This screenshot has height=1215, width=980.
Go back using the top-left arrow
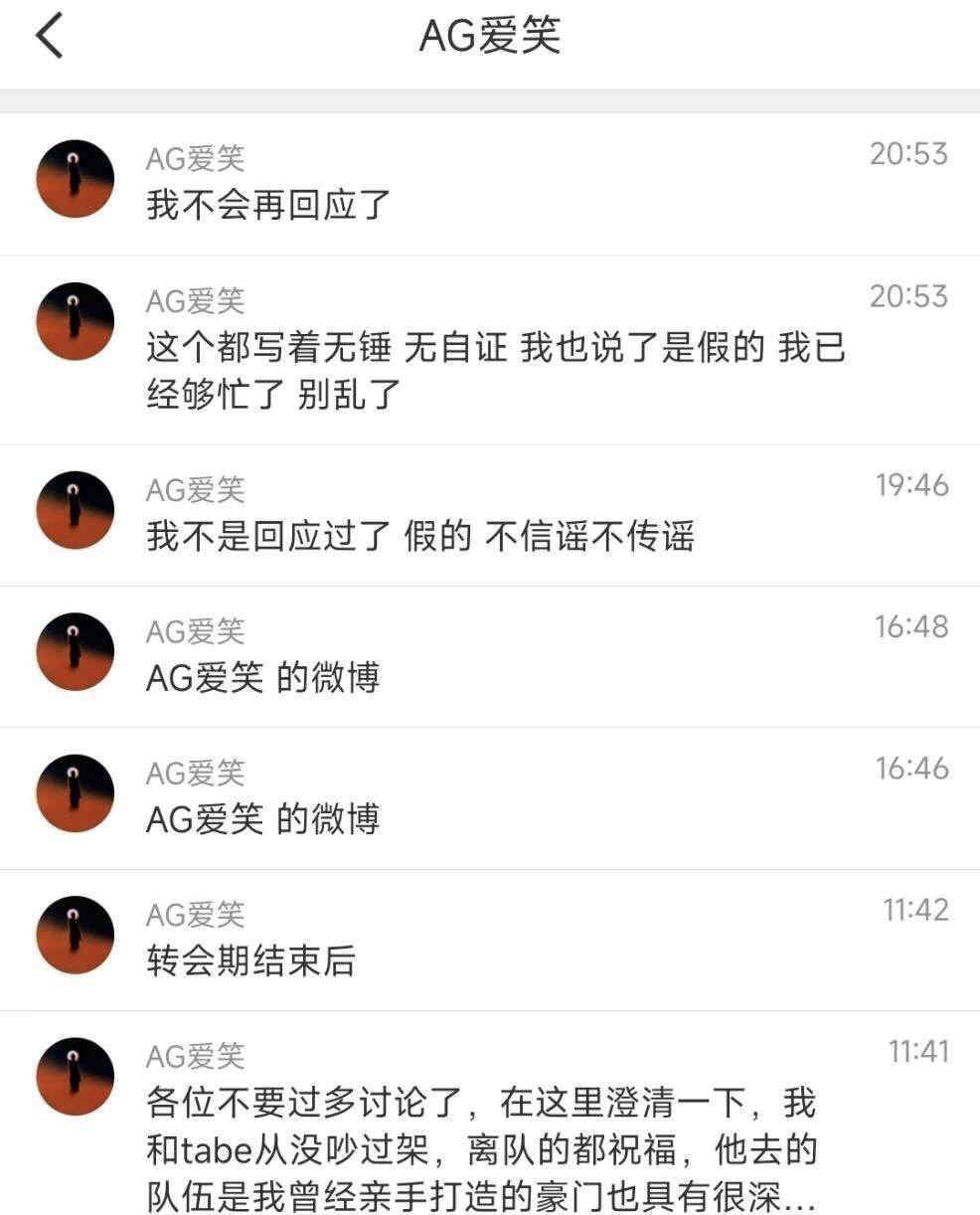click(50, 37)
